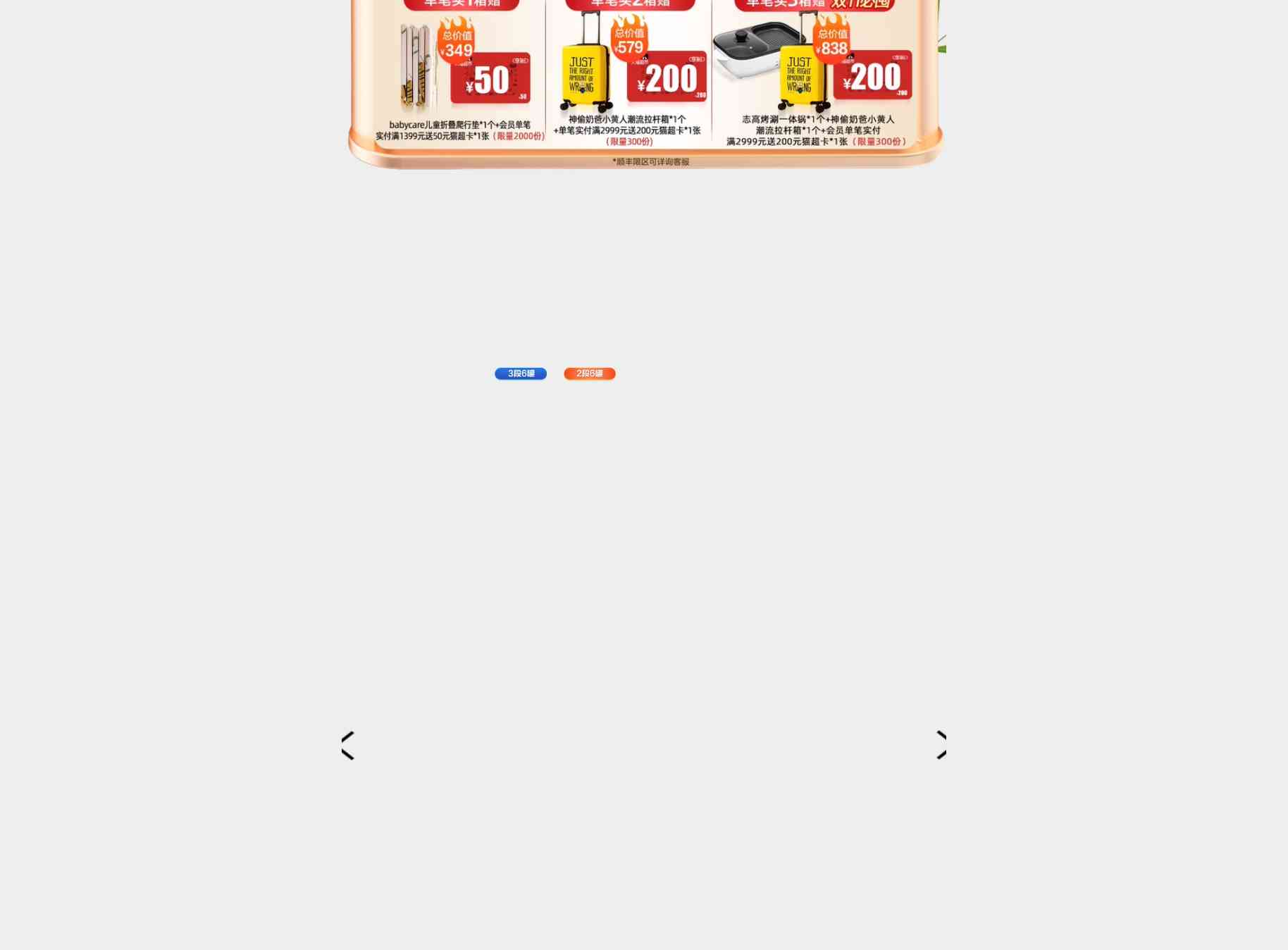The width and height of the screenshot is (1288, 950).
Task: Select the 3段6罐 option
Action: point(520,374)
